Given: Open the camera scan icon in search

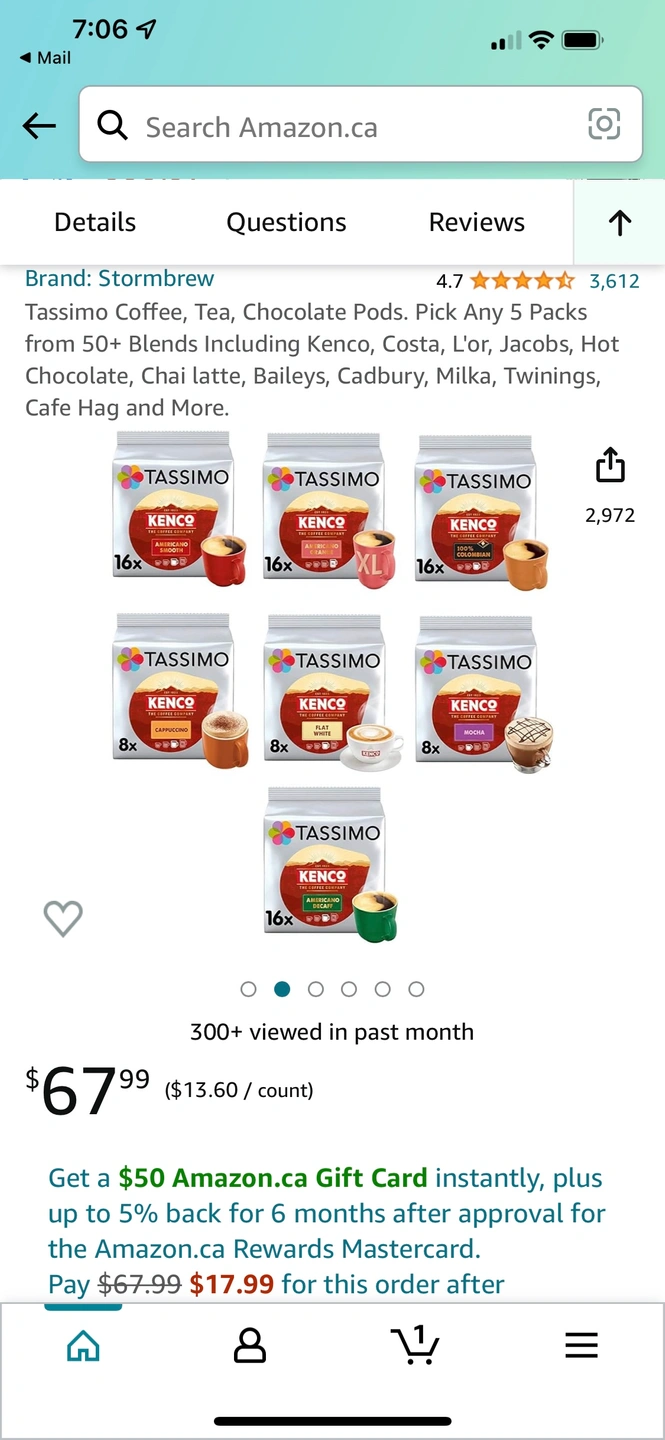Looking at the screenshot, I should coord(603,125).
